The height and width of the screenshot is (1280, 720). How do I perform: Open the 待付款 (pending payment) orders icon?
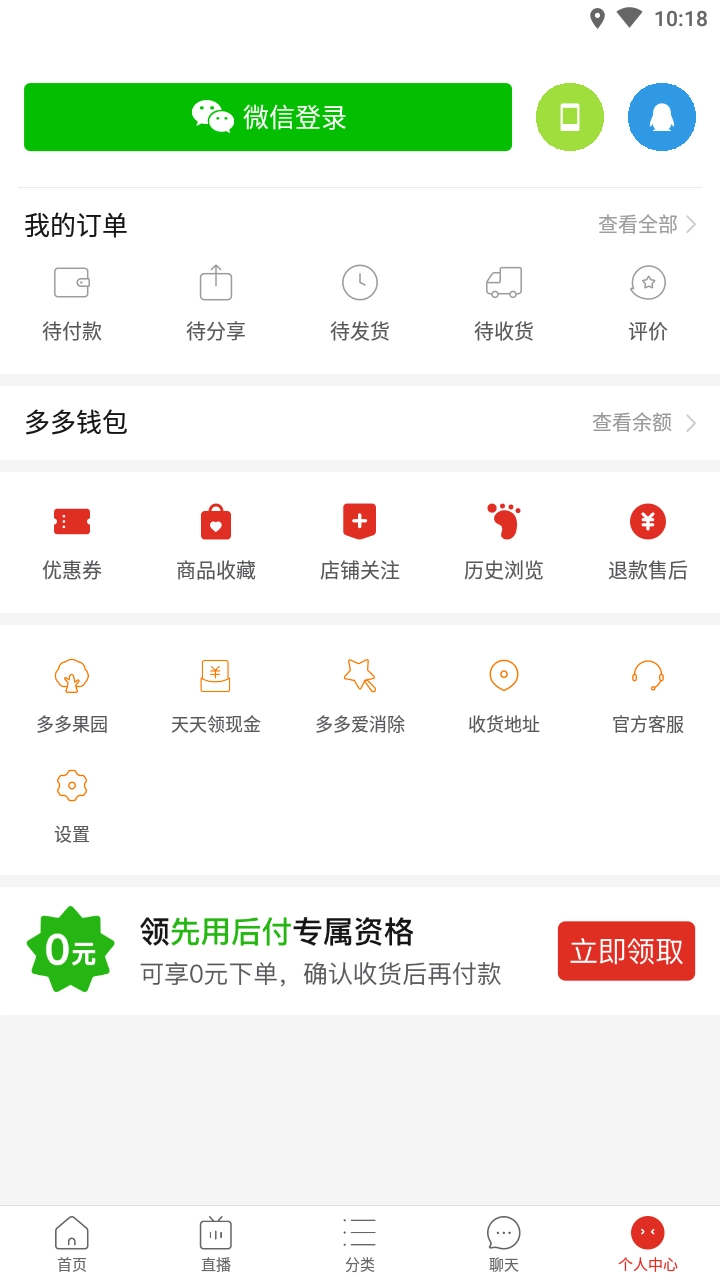71,295
